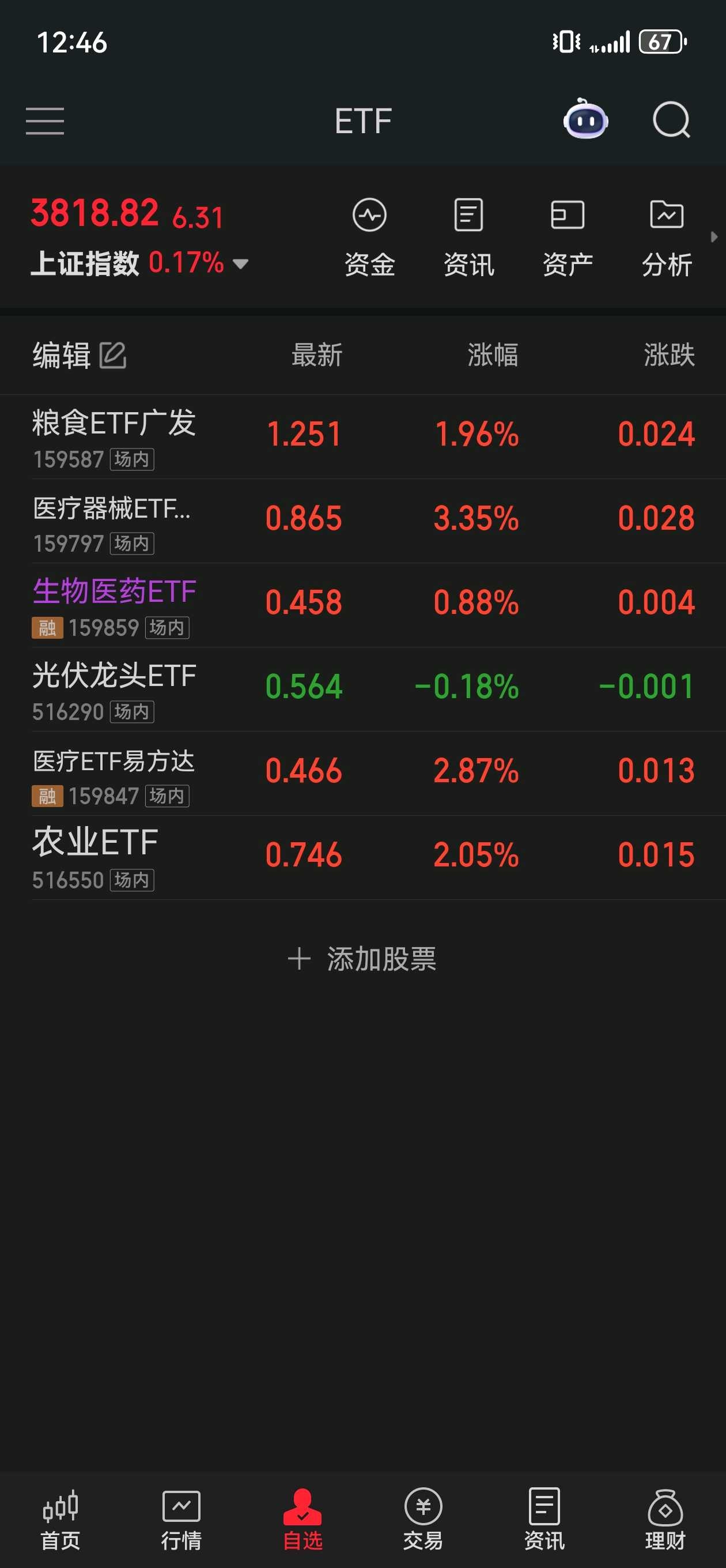This screenshot has height=1568, width=726.
Task: Open the search magnifier
Action: pos(671,120)
